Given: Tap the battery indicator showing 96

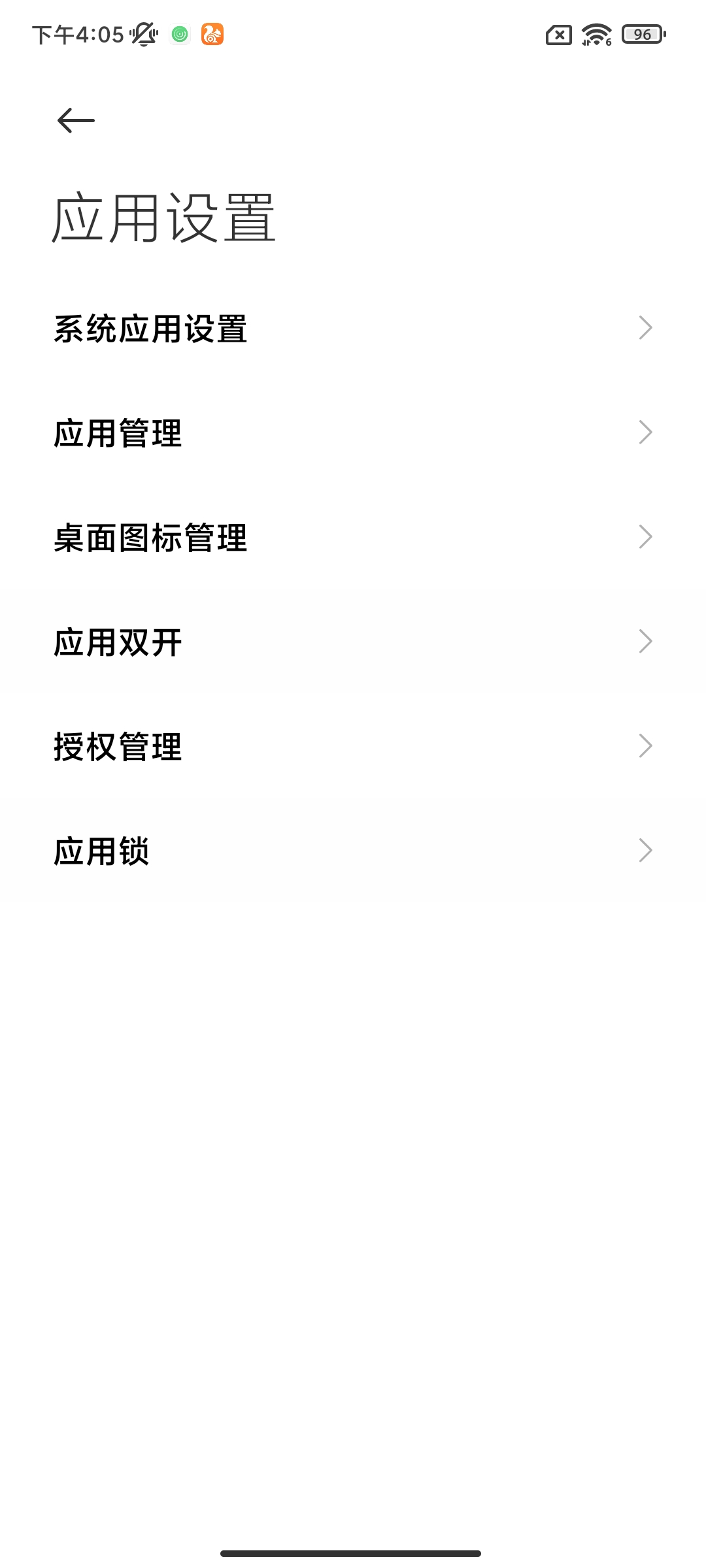Looking at the screenshot, I should point(641,34).
